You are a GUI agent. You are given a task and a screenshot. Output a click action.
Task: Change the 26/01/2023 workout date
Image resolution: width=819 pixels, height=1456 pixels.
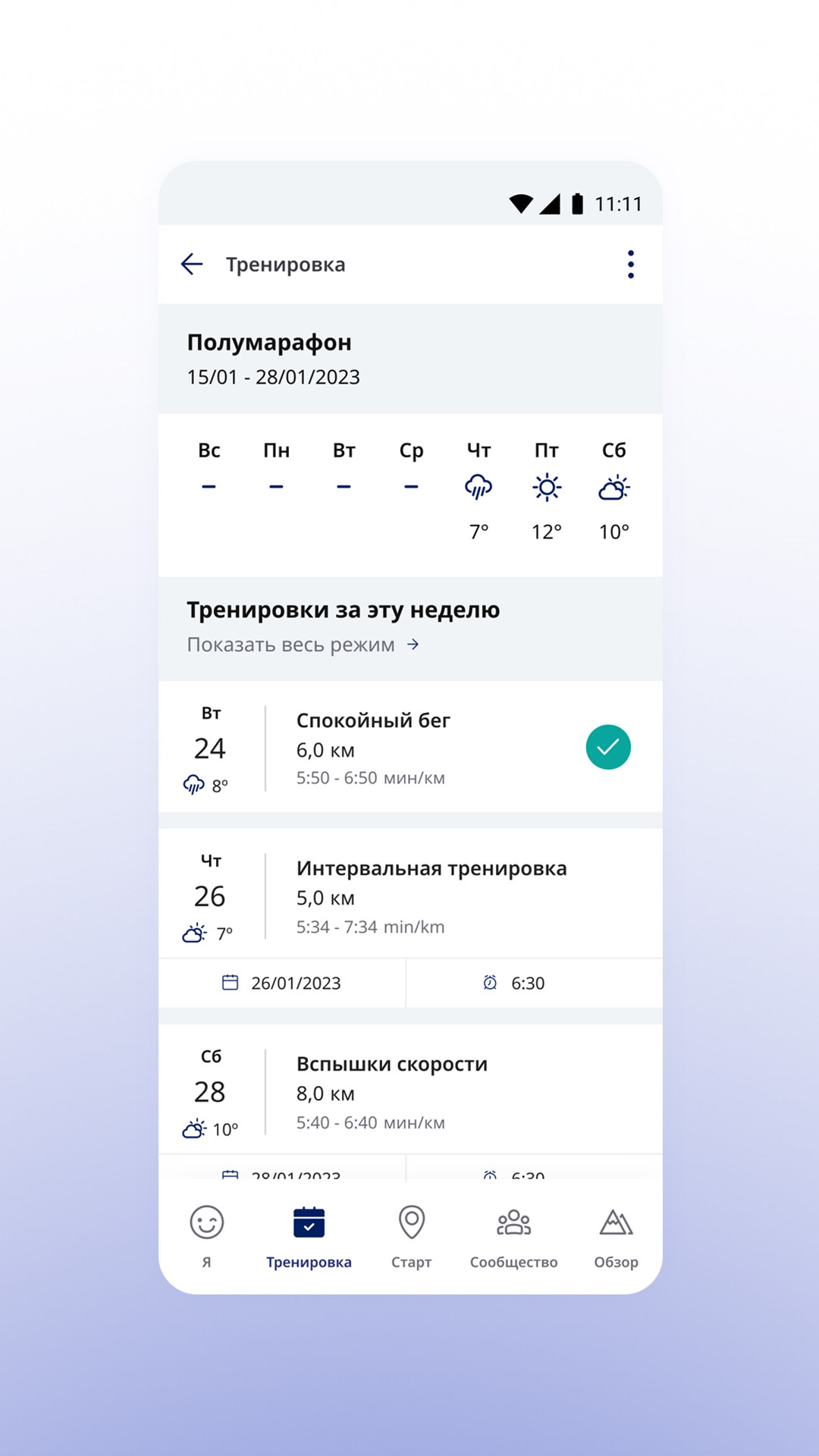point(282,983)
